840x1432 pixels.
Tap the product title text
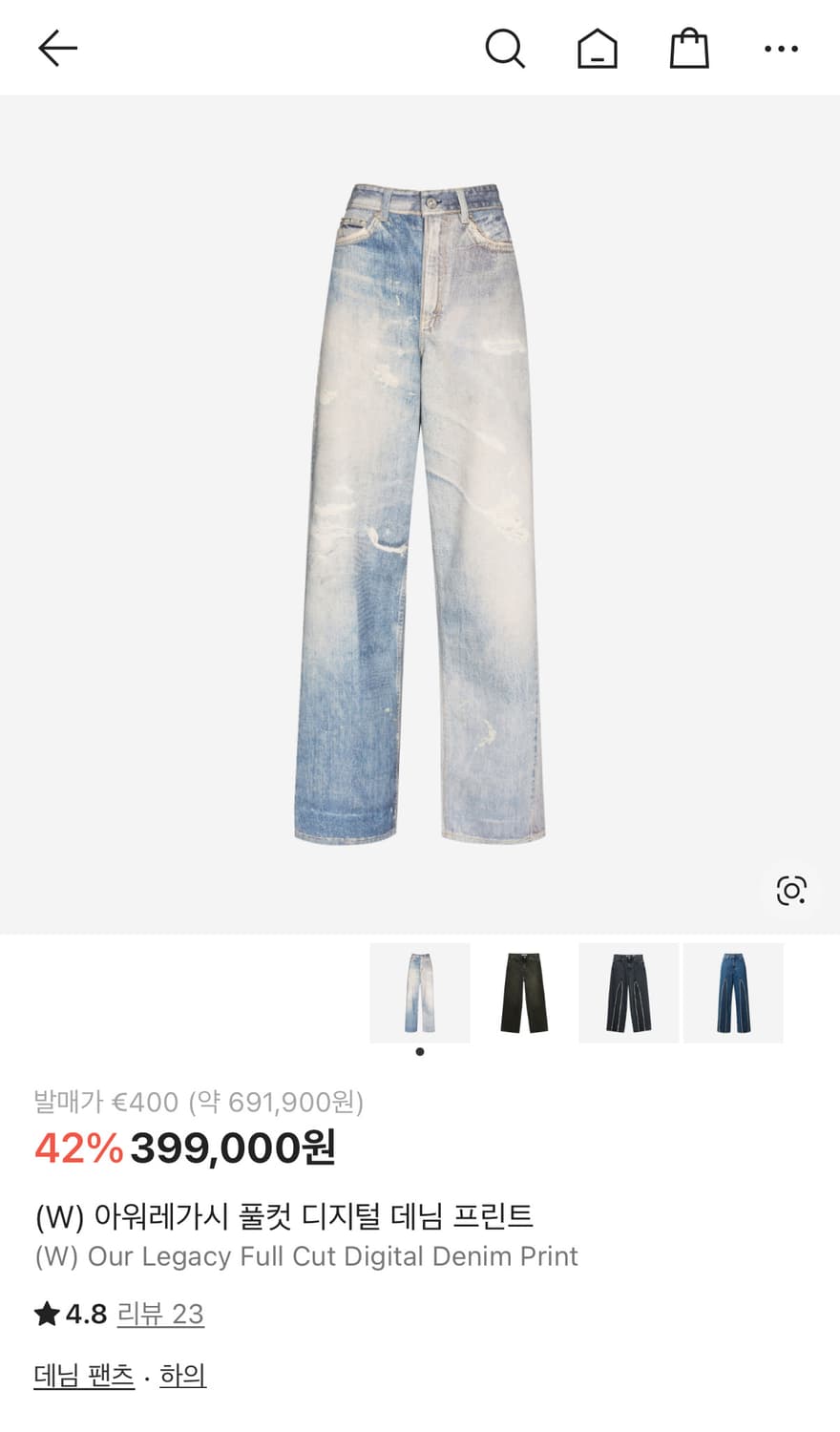pyautogui.click(x=284, y=1215)
